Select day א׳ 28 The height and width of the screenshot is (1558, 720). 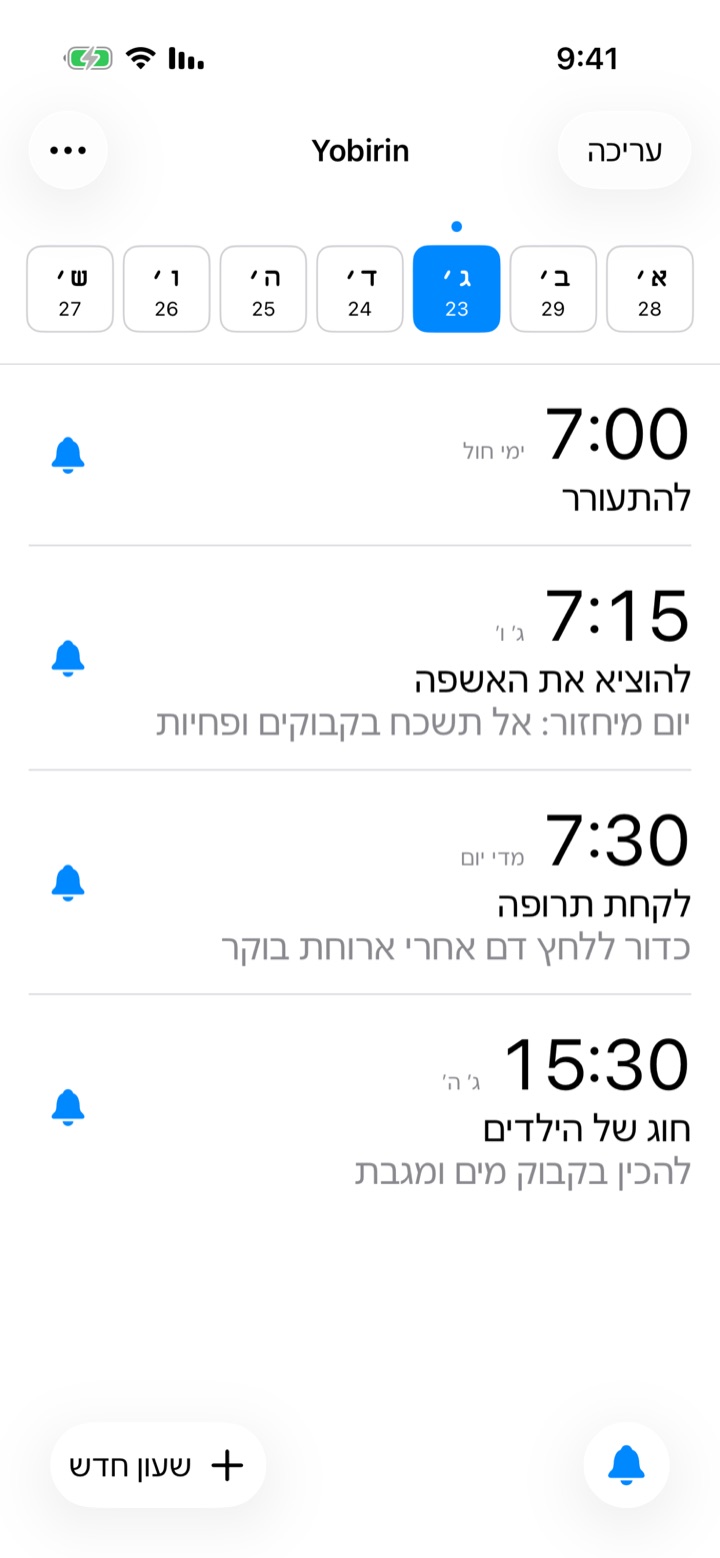pos(650,288)
